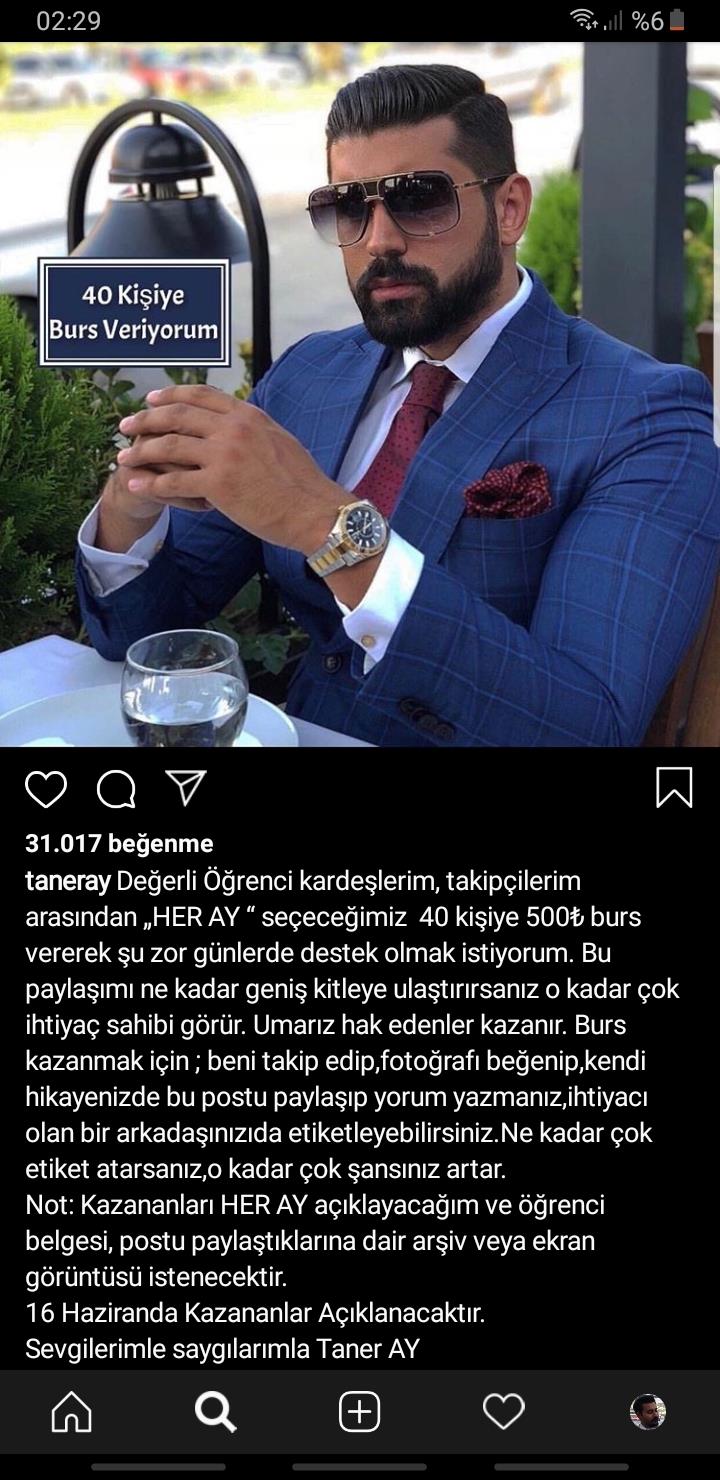Bookmark taneray's post
Viewport: 720px width, 1480px height.
click(674, 788)
